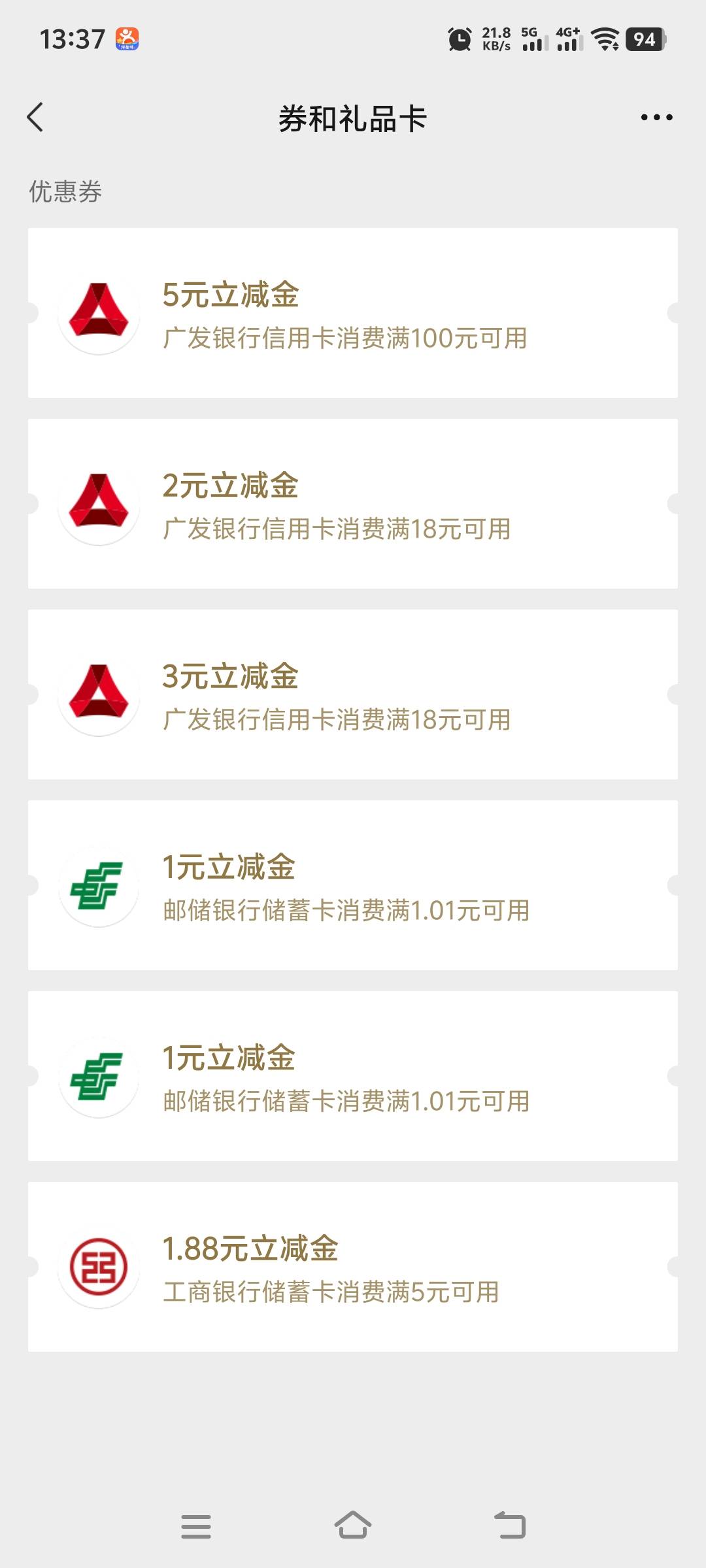Open the 2元立减金 coupon

353,504
